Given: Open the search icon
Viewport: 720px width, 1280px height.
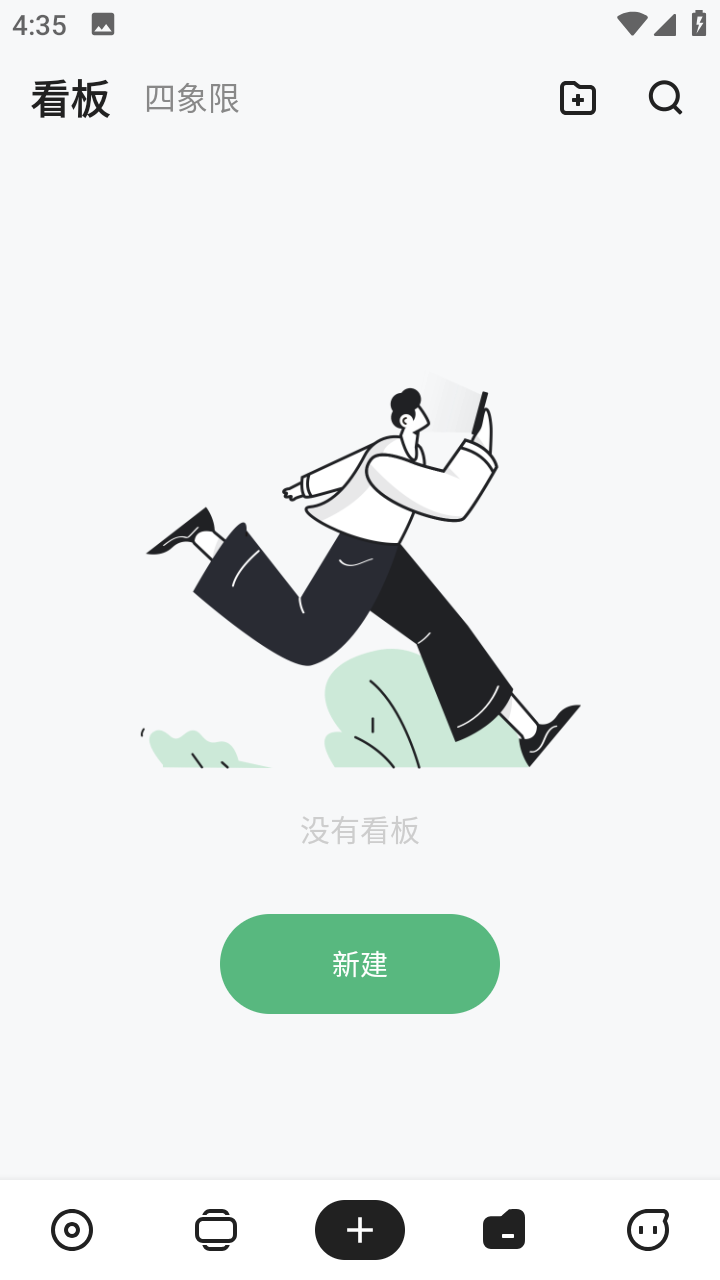Looking at the screenshot, I should [x=665, y=98].
